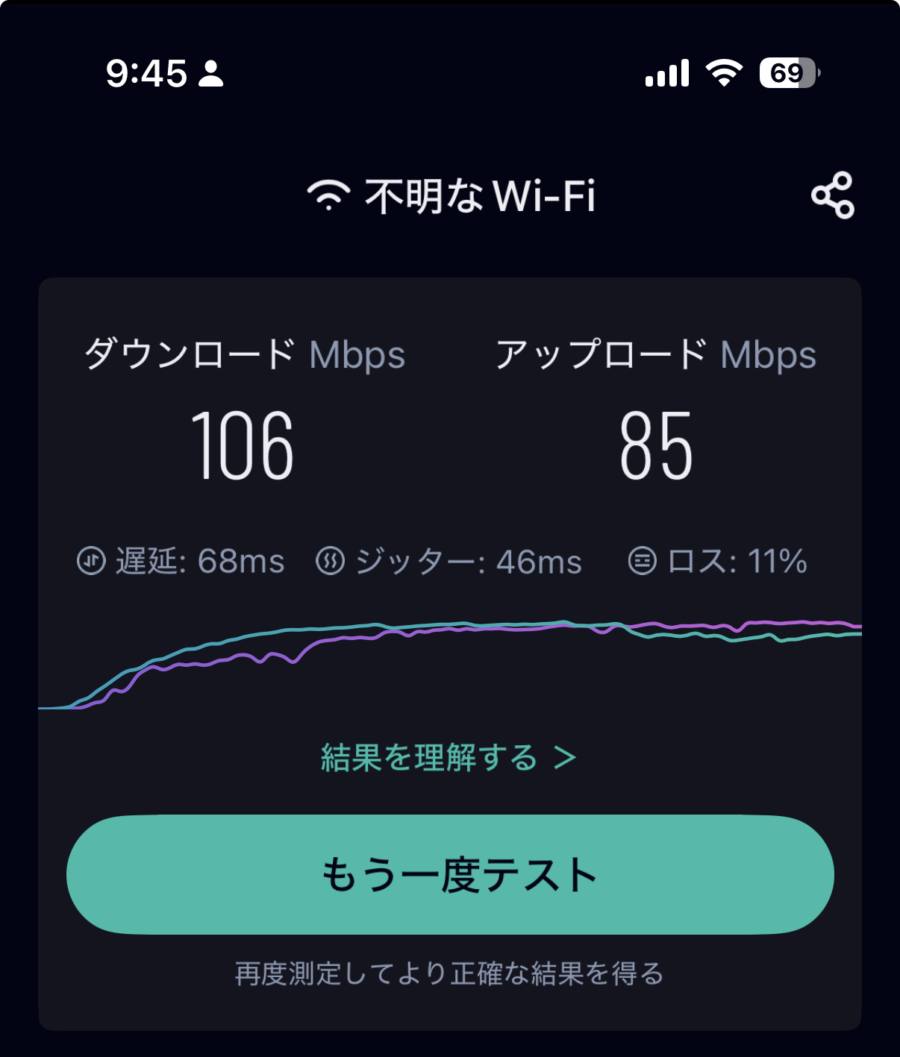Tap the battery indicator showing 69
900x1057 pixels.
(787, 73)
